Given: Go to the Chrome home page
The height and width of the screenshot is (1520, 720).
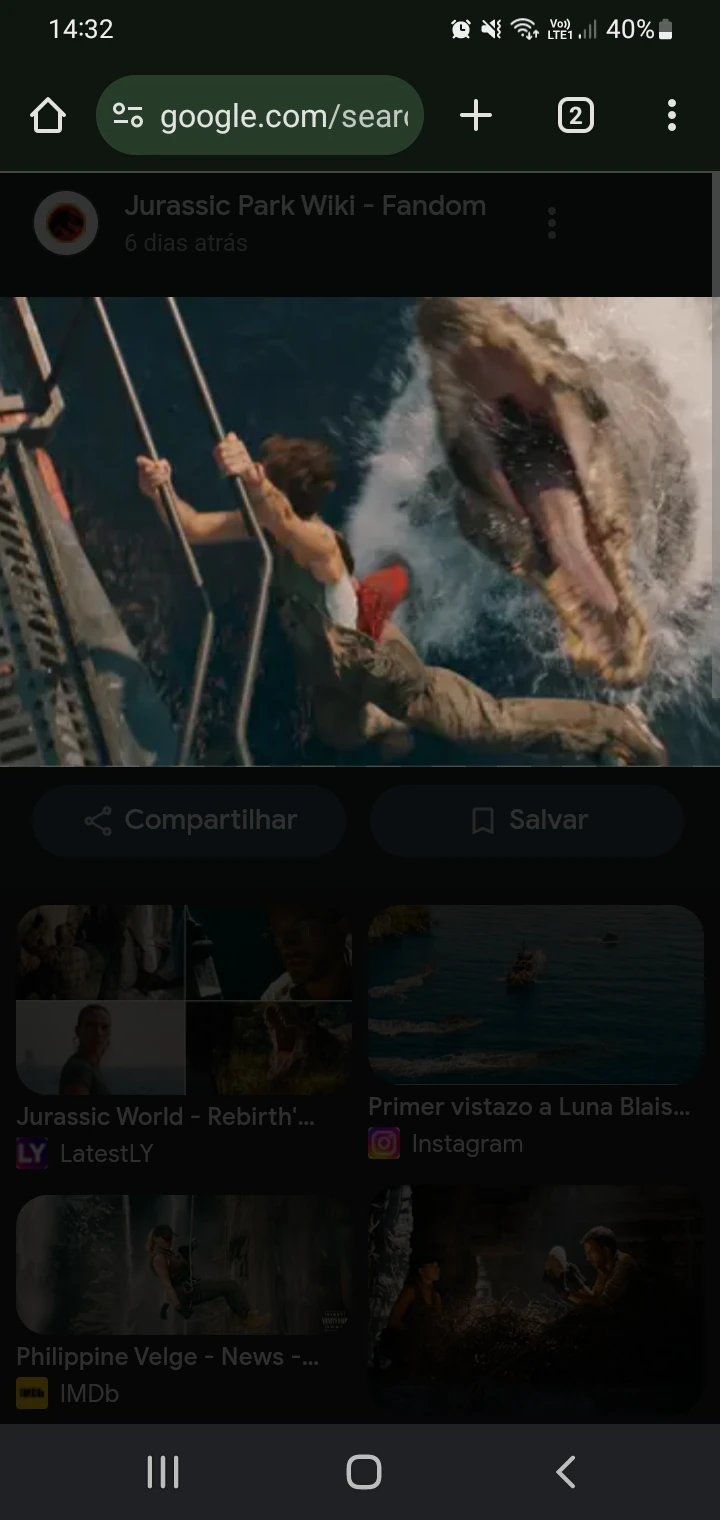Looking at the screenshot, I should coord(48,116).
